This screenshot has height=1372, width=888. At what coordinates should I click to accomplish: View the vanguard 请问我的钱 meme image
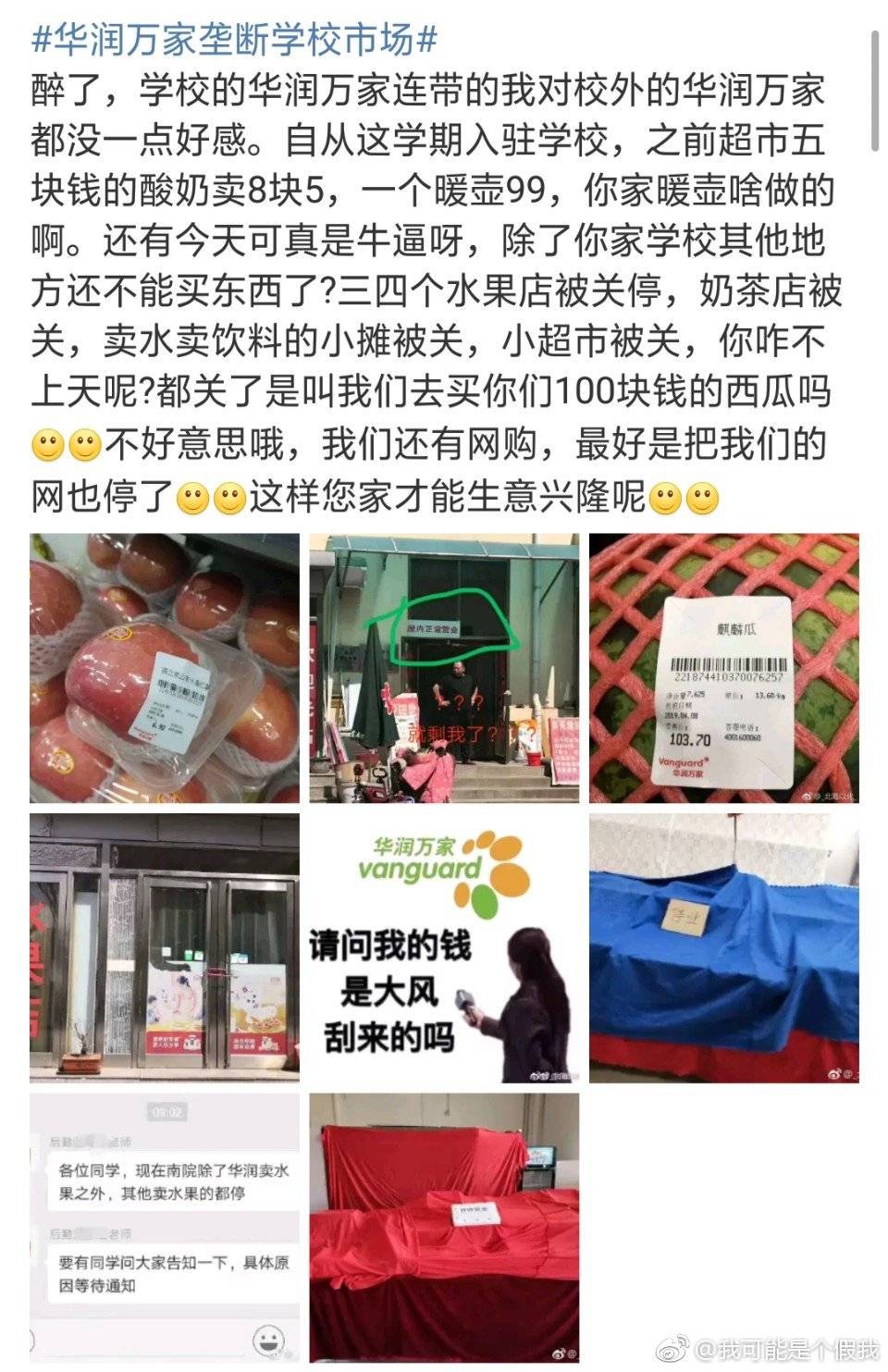click(444, 947)
